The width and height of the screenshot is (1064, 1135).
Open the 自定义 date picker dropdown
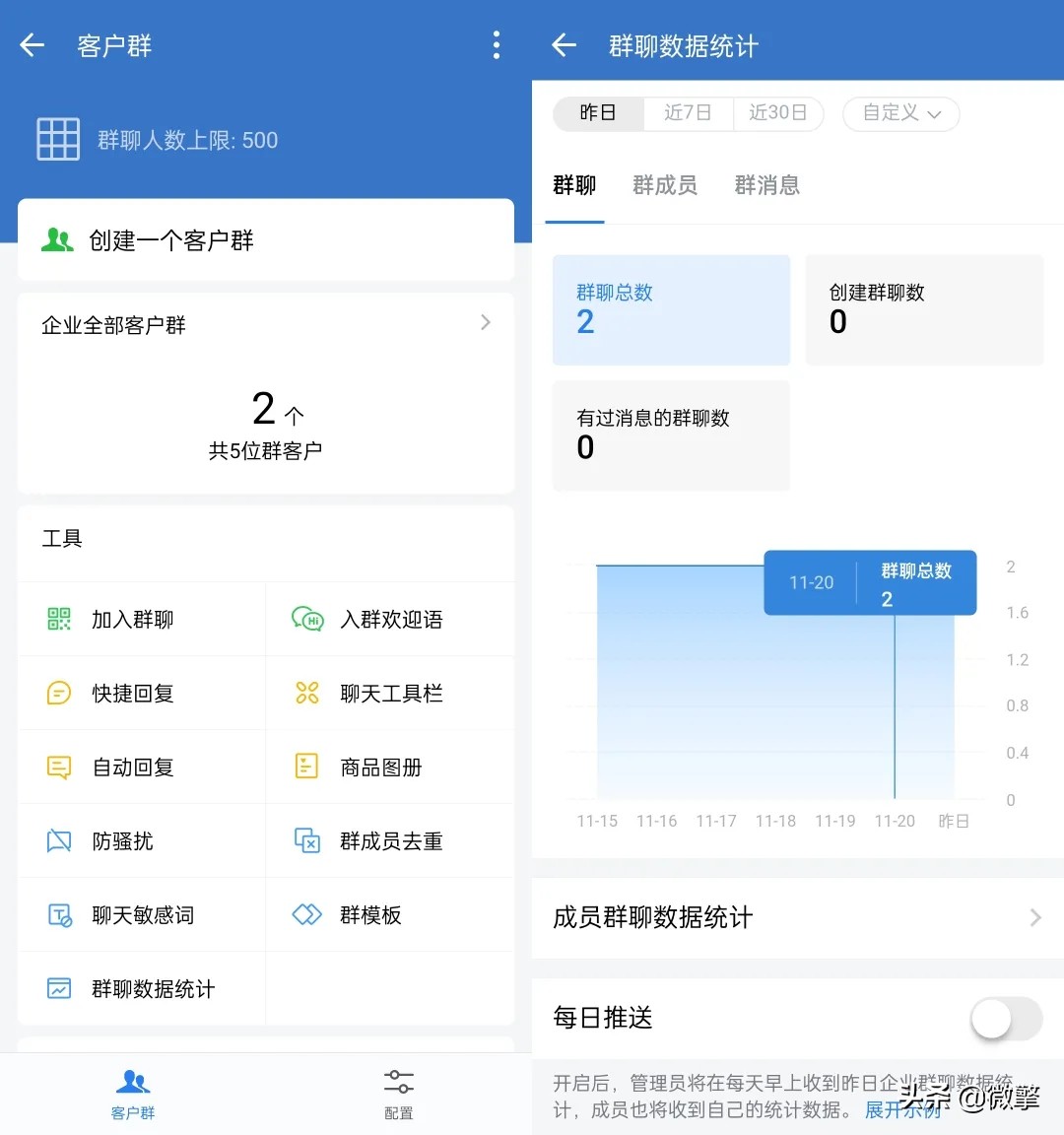pos(899,113)
